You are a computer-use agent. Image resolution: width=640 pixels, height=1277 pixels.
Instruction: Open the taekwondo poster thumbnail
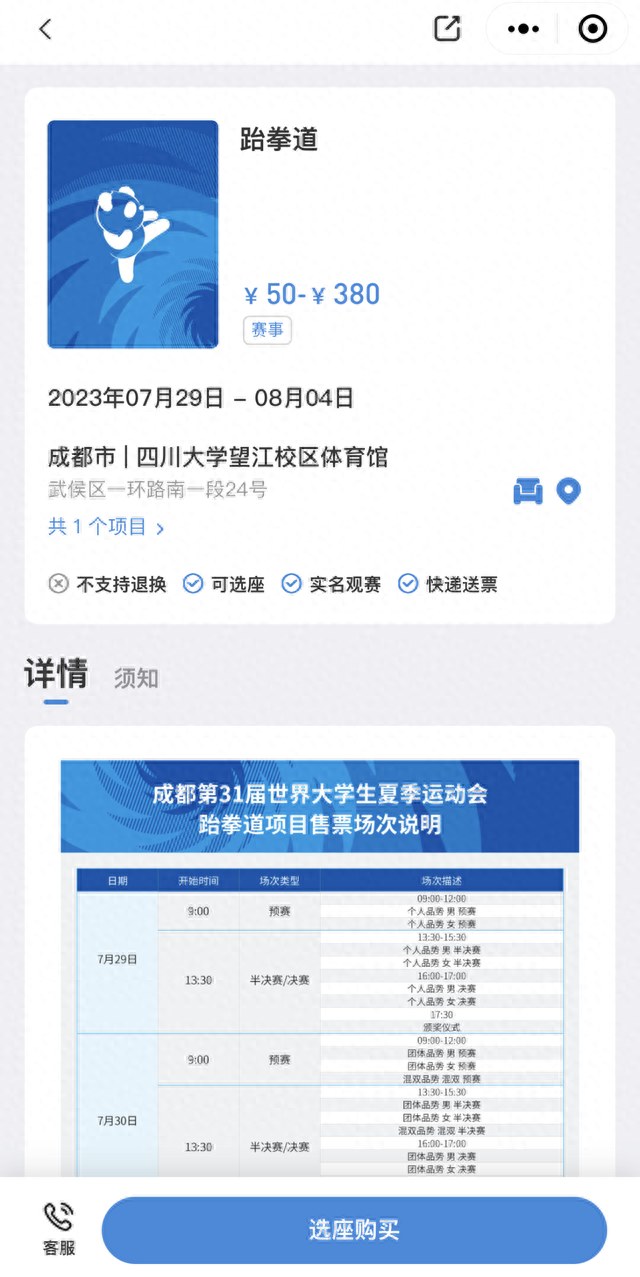(x=133, y=235)
